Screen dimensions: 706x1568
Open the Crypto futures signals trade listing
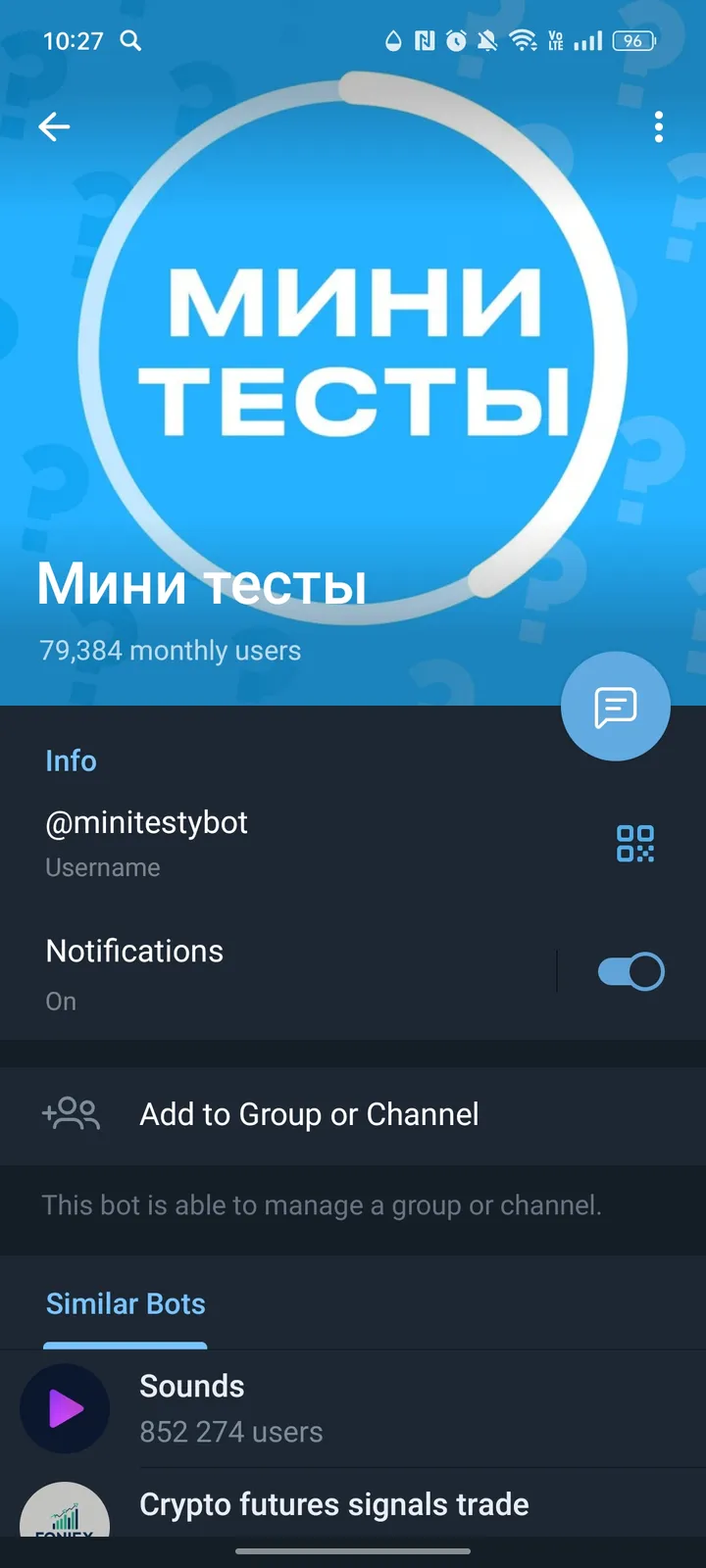click(x=333, y=1504)
